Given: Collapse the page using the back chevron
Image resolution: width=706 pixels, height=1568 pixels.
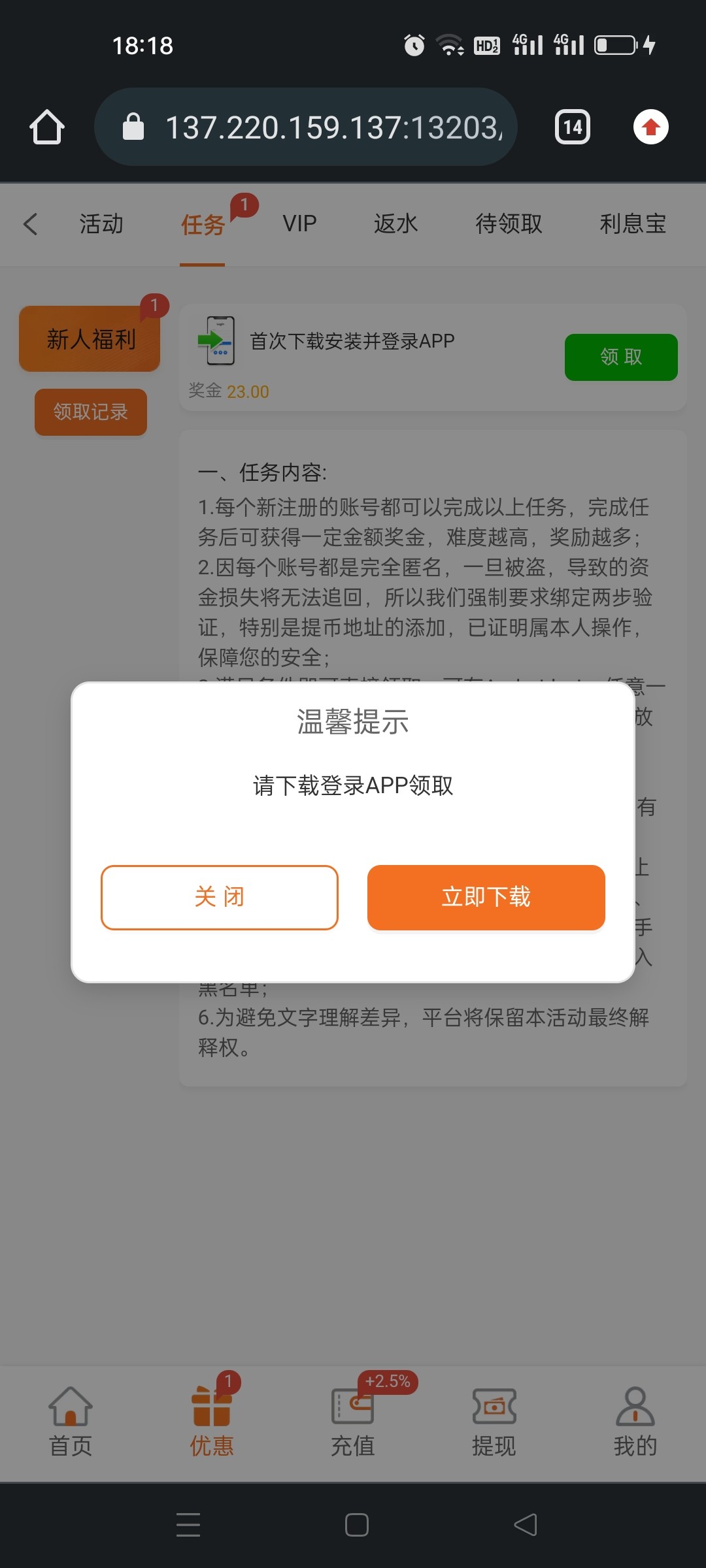Looking at the screenshot, I should tap(30, 223).
